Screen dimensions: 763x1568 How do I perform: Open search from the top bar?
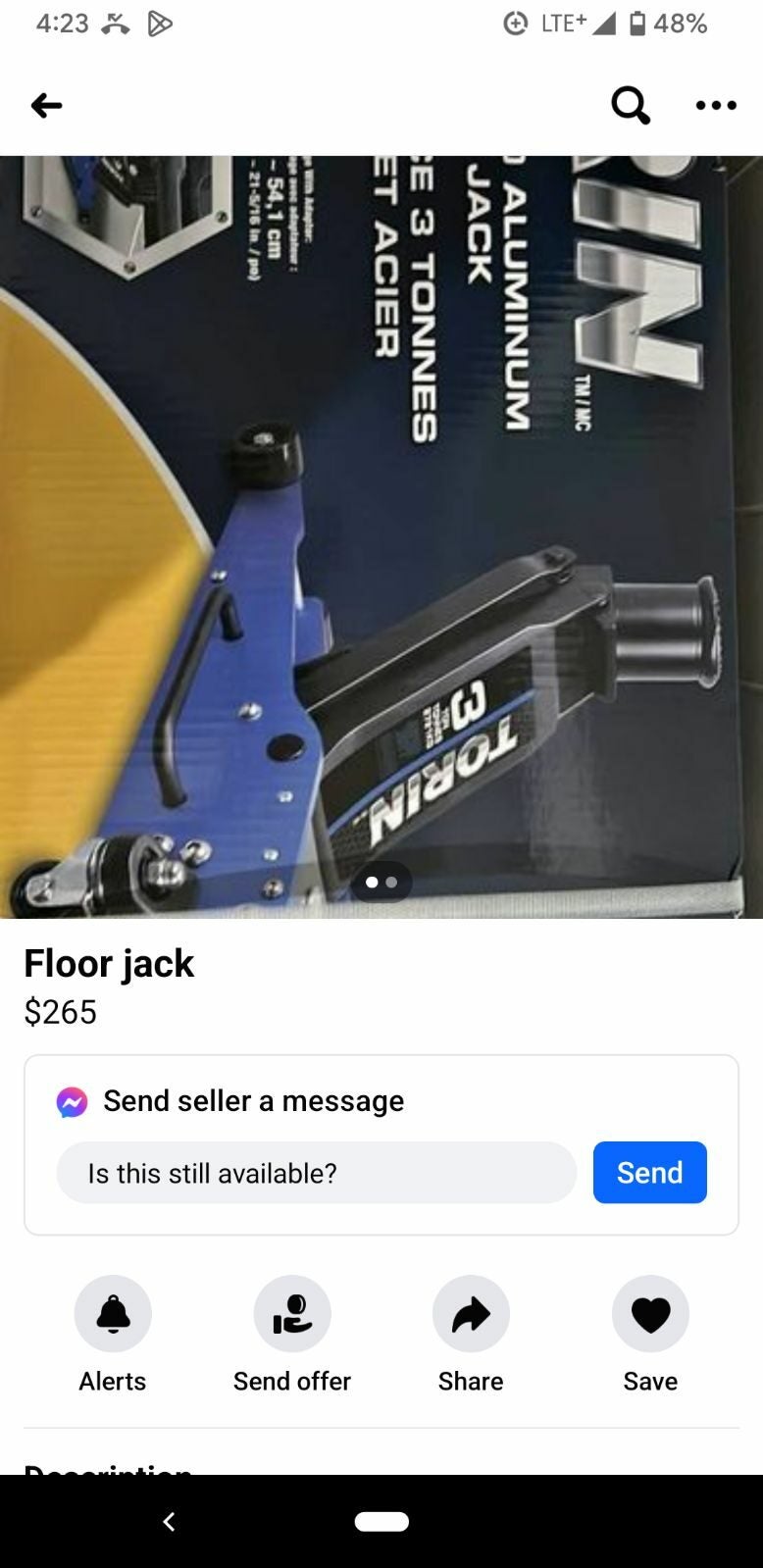[x=629, y=105]
